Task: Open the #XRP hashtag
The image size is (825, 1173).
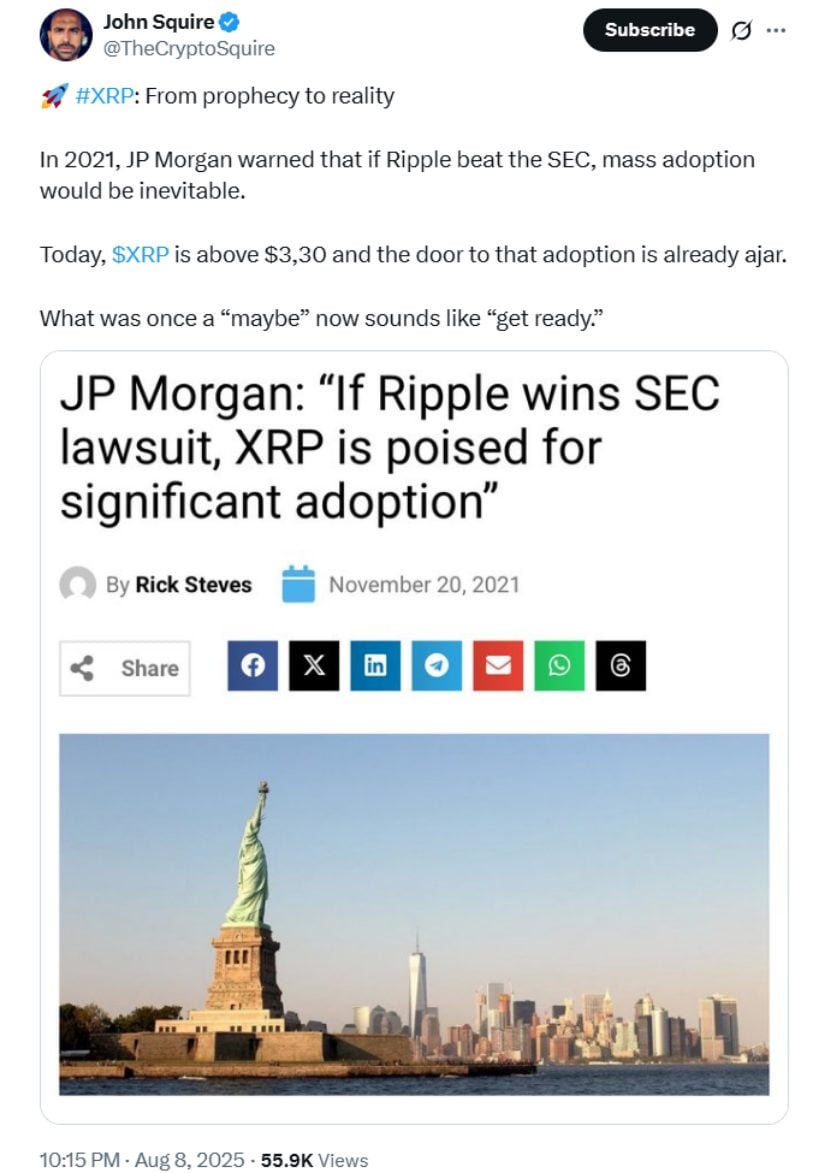Action: (102, 96)
